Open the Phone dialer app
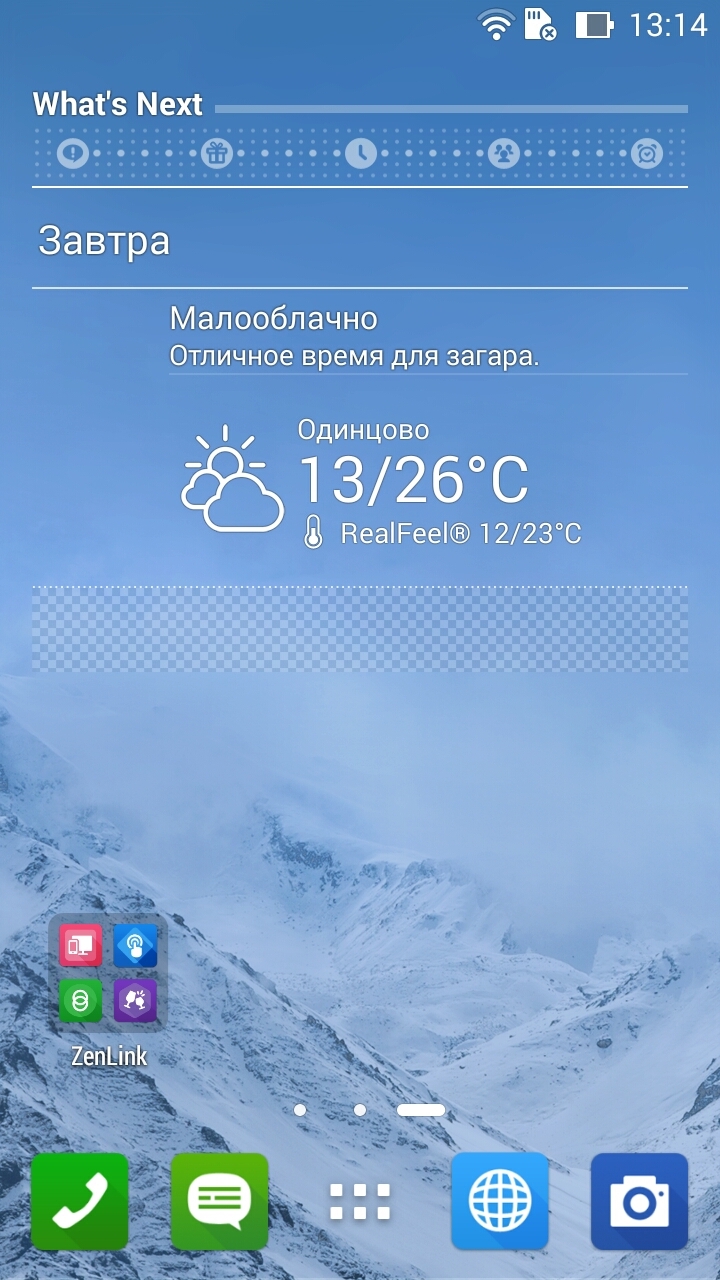Viewport: 720px width, 1280px height. tap(80, 1201)
